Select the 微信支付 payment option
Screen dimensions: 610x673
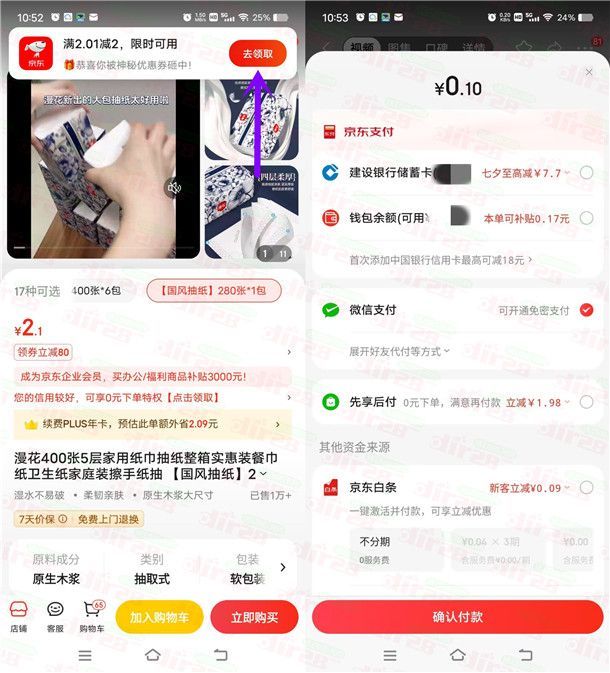point(586,310)
